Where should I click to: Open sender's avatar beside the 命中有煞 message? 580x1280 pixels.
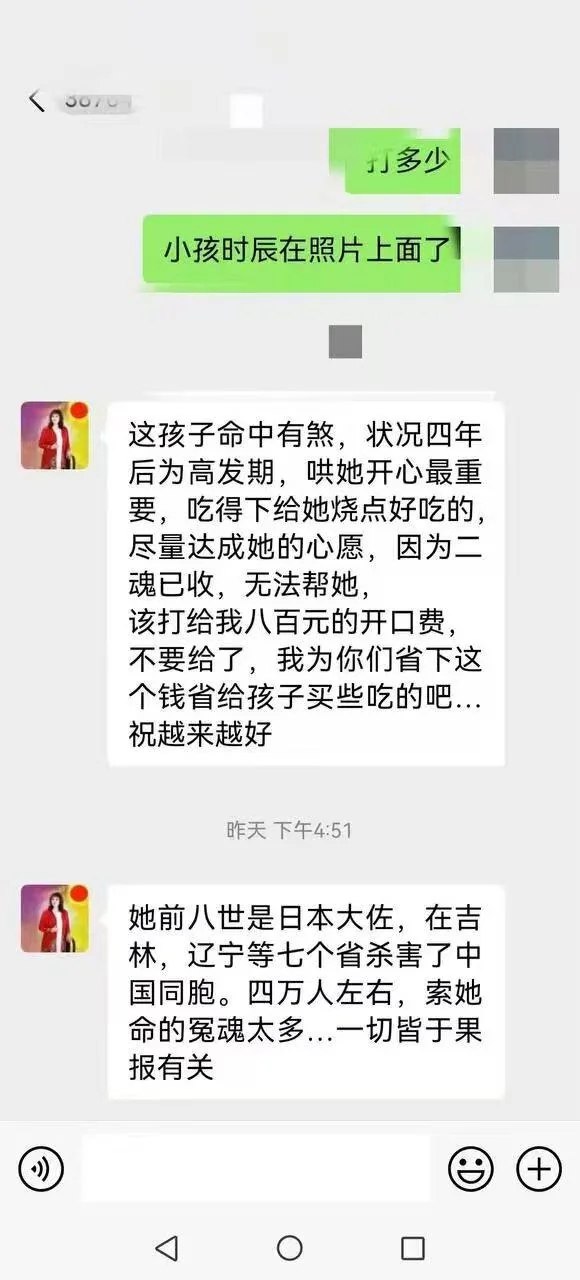coord(55,435)
